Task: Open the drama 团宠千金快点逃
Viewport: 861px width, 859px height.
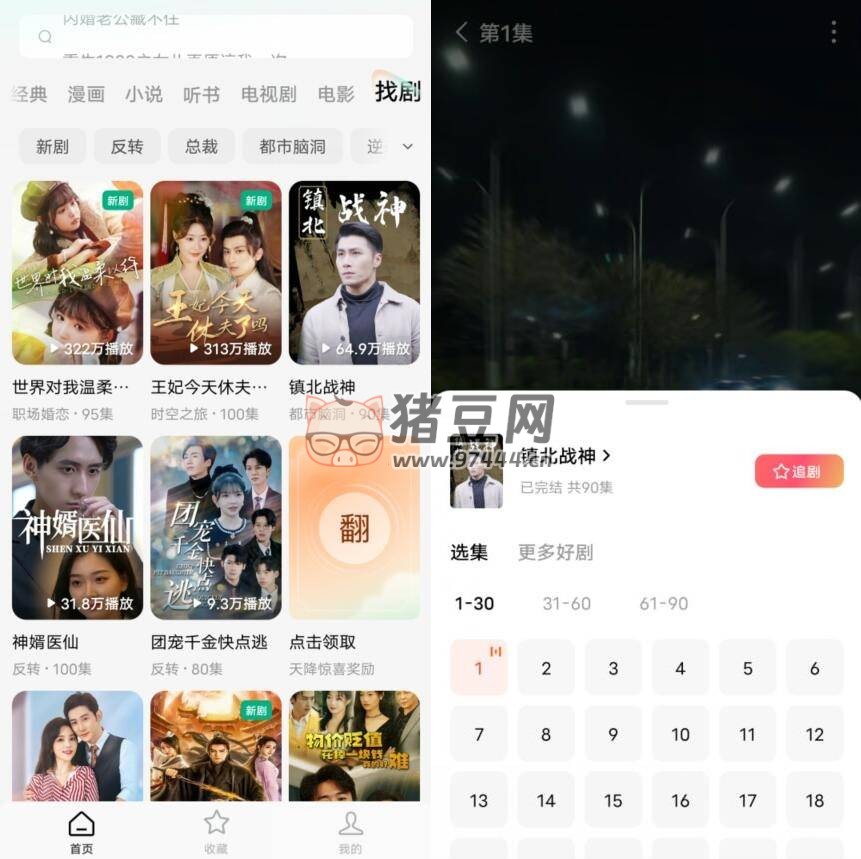Action: click(x=215, y=528)
